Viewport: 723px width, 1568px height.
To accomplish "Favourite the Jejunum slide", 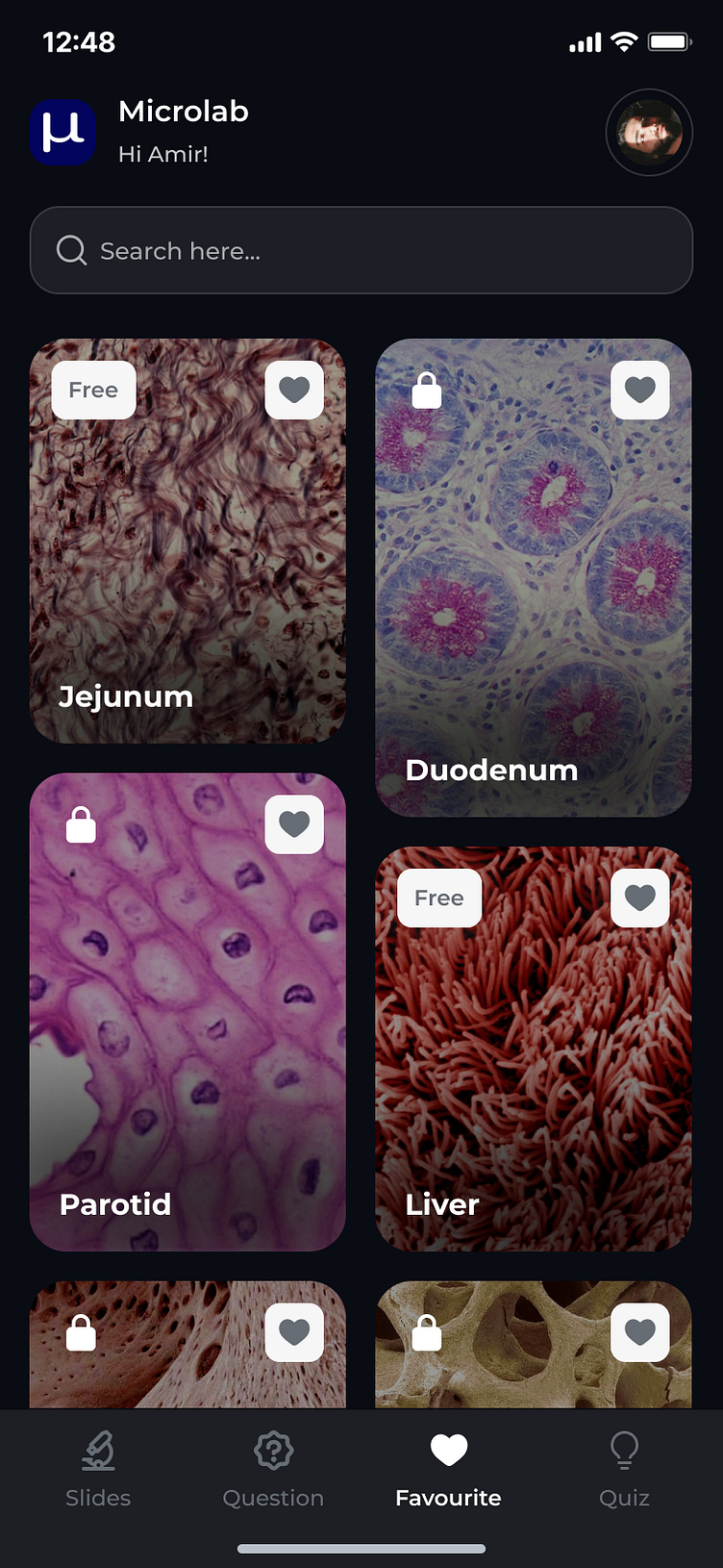I will 294,390.
